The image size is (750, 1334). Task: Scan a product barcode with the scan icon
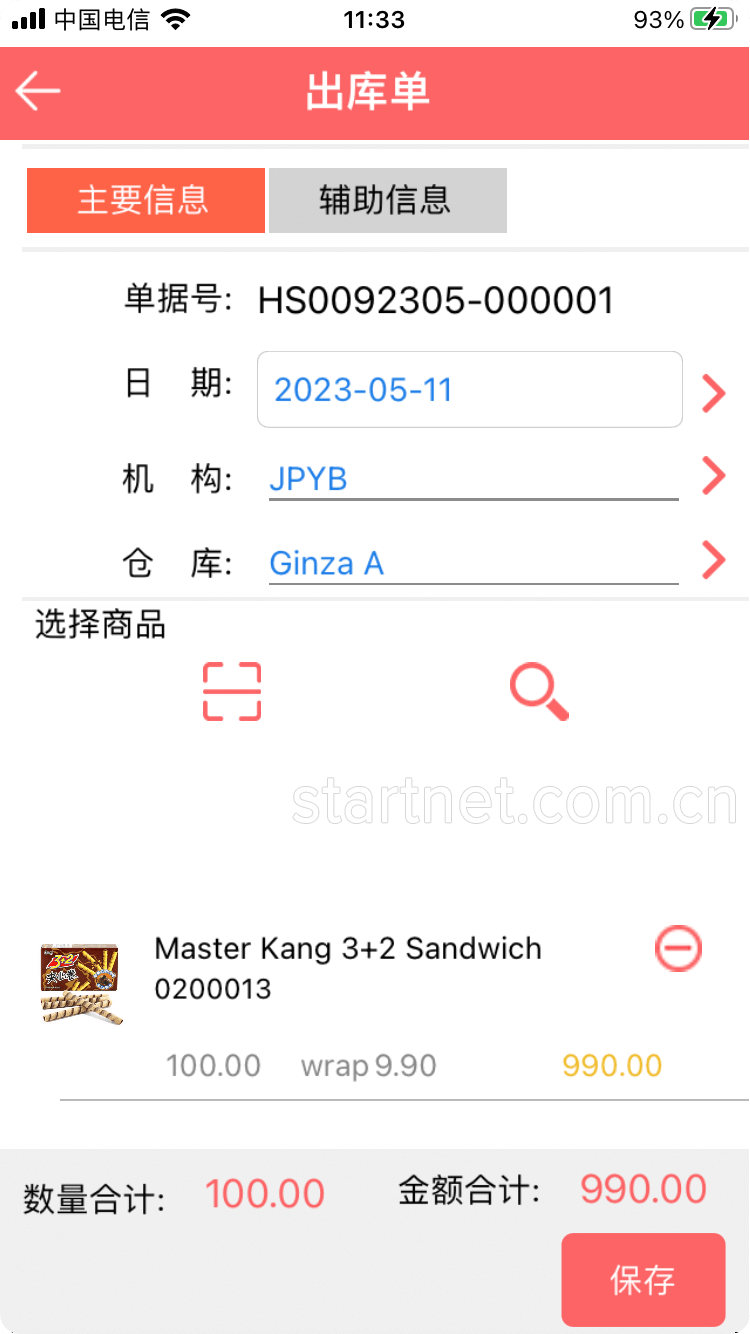tap(232, 691)
